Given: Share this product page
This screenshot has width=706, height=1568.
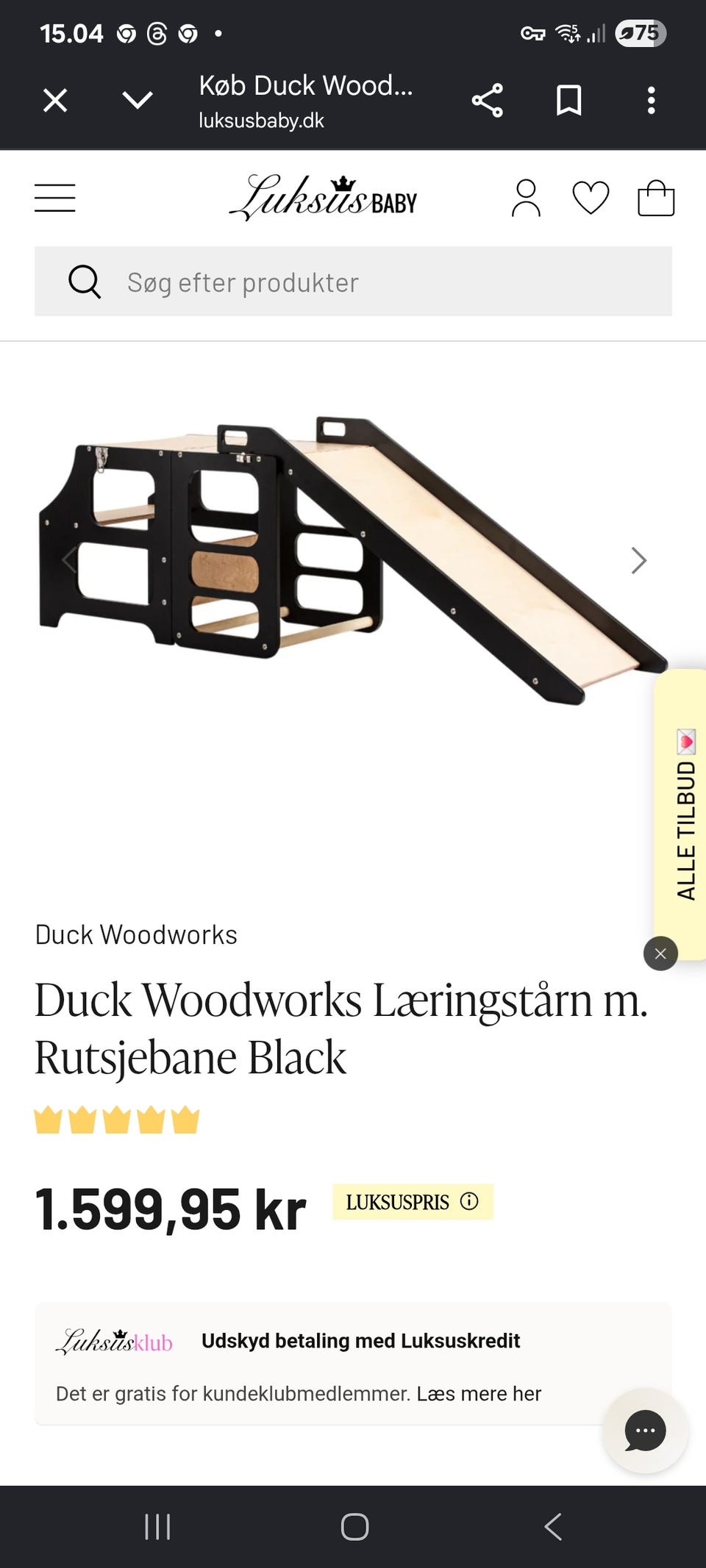Looking at the screenshot, I should point(487,100).
